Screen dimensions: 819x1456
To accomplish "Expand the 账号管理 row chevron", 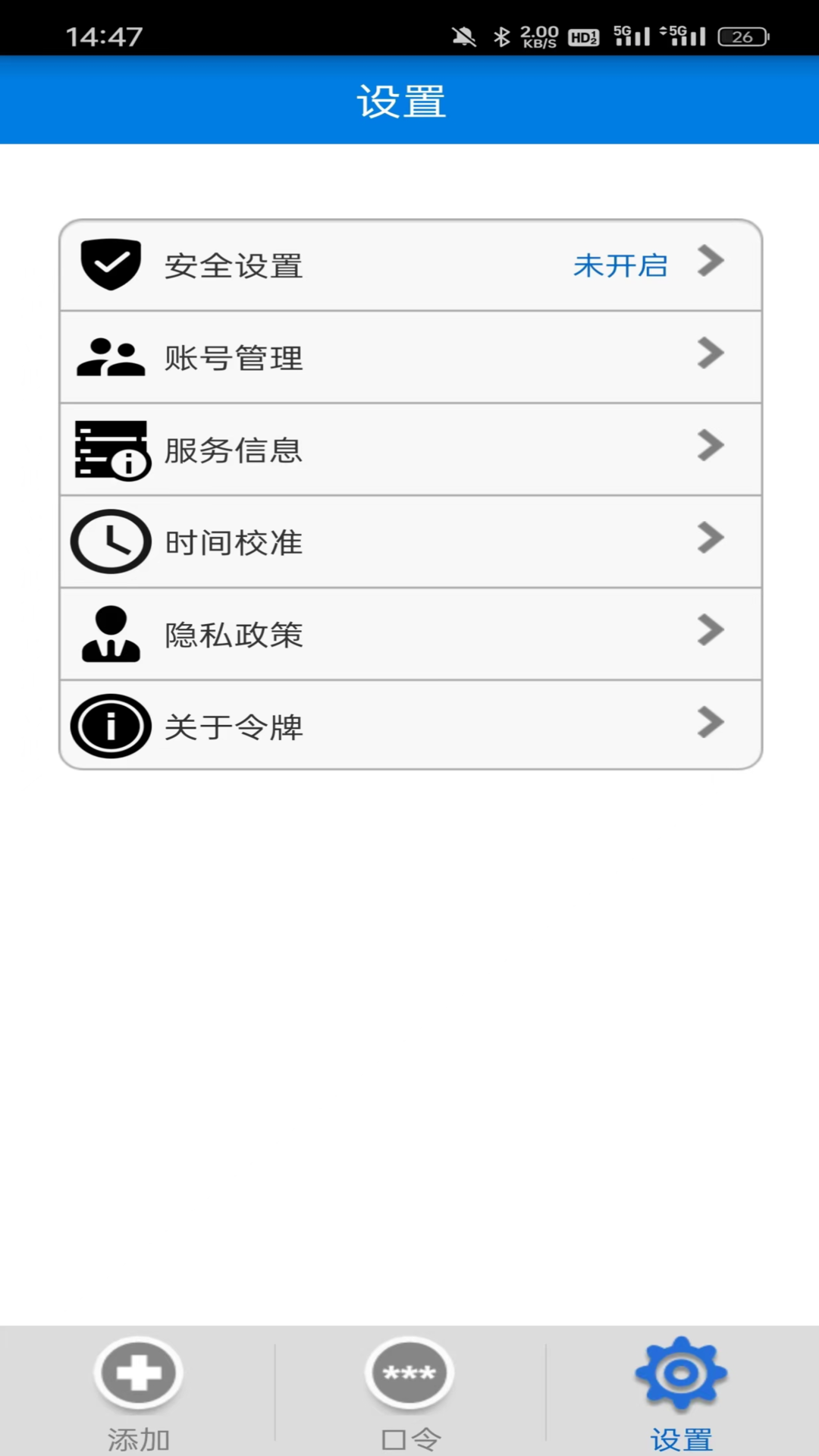I will [710, 354].
